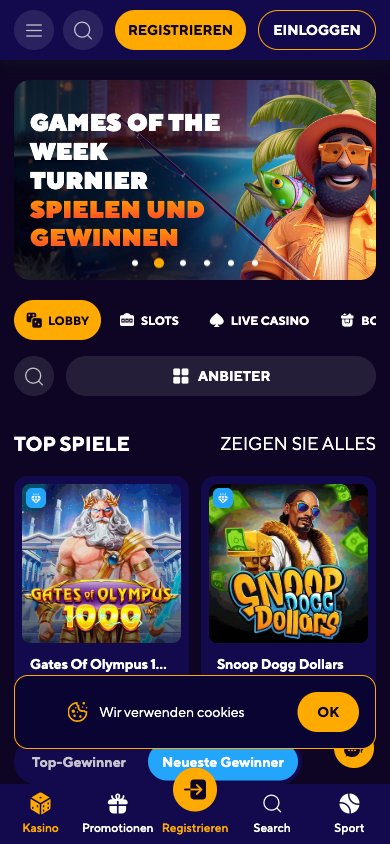Tap the REGISTRIEREN button at the top
Screen dimensions: 390x844
pyautogui.click(x=180, y=30)
